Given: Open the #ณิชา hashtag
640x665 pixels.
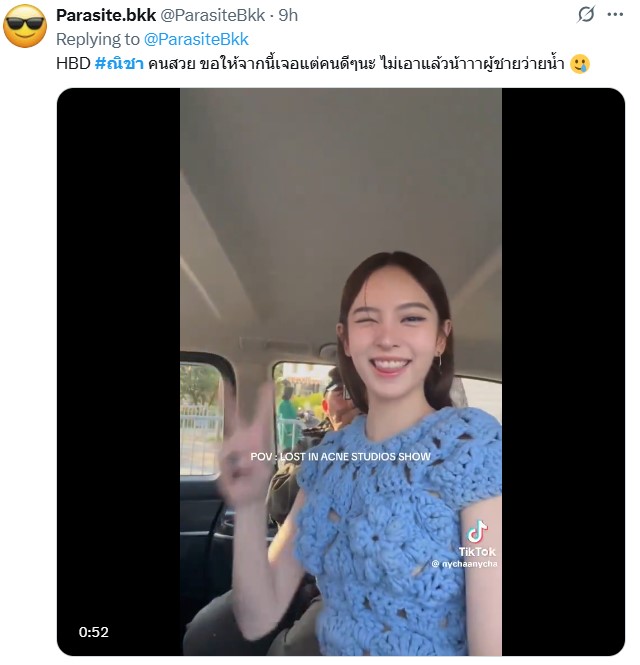Looking at the screenshot, I should pyautogui.click(x=118, y=64).
